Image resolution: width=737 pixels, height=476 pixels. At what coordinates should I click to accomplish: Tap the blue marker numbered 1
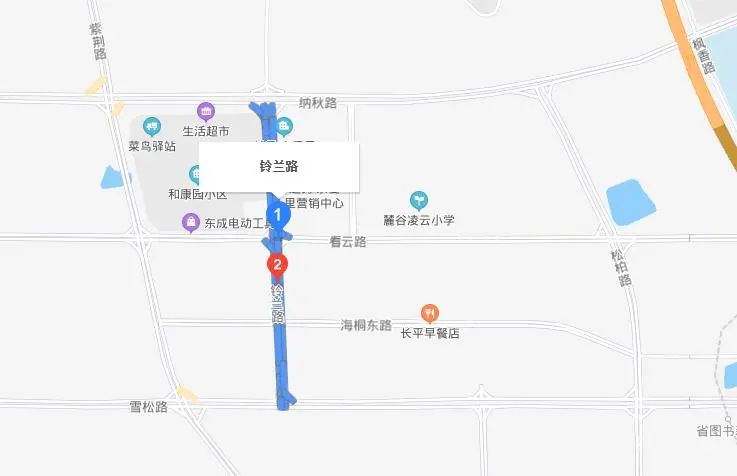click(281, 213)
